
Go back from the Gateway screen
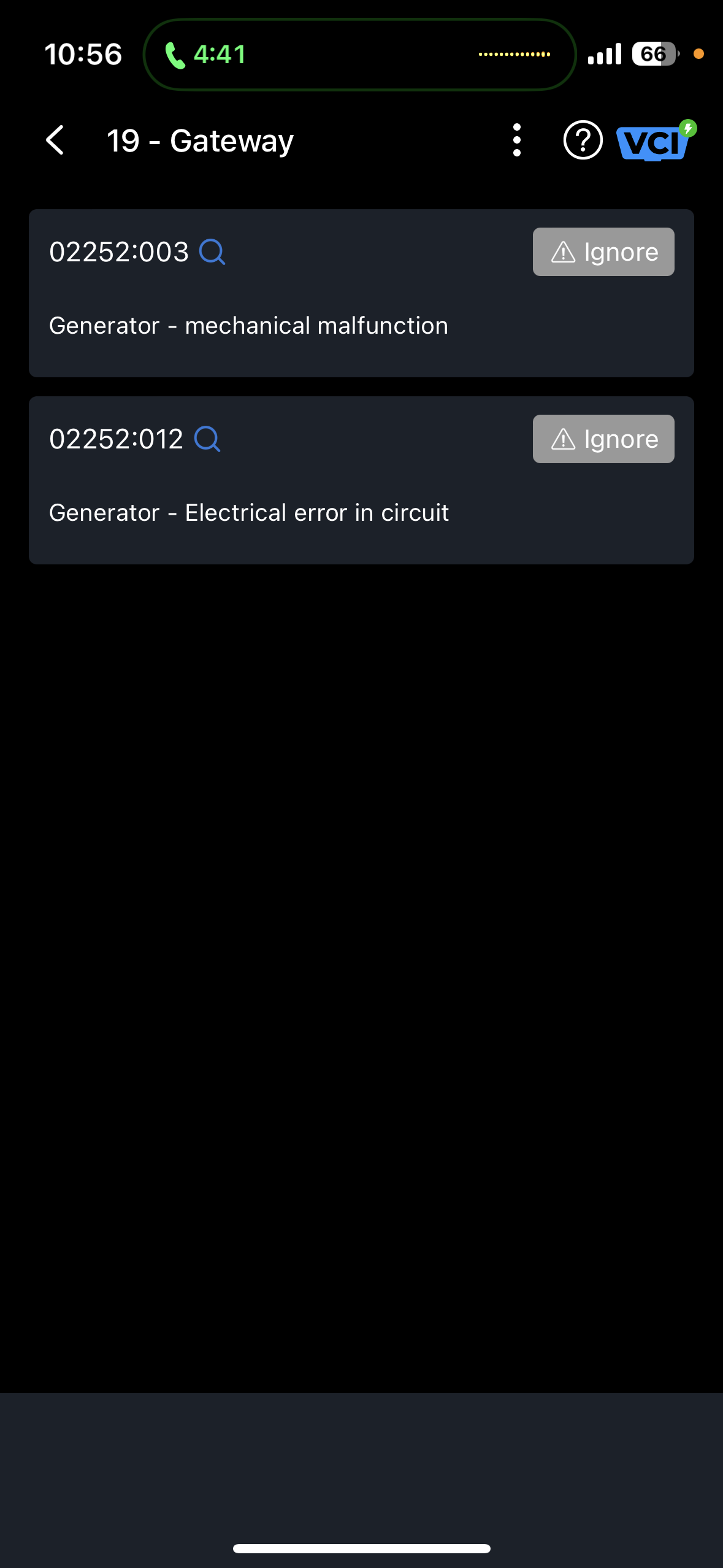click(55, 140)
